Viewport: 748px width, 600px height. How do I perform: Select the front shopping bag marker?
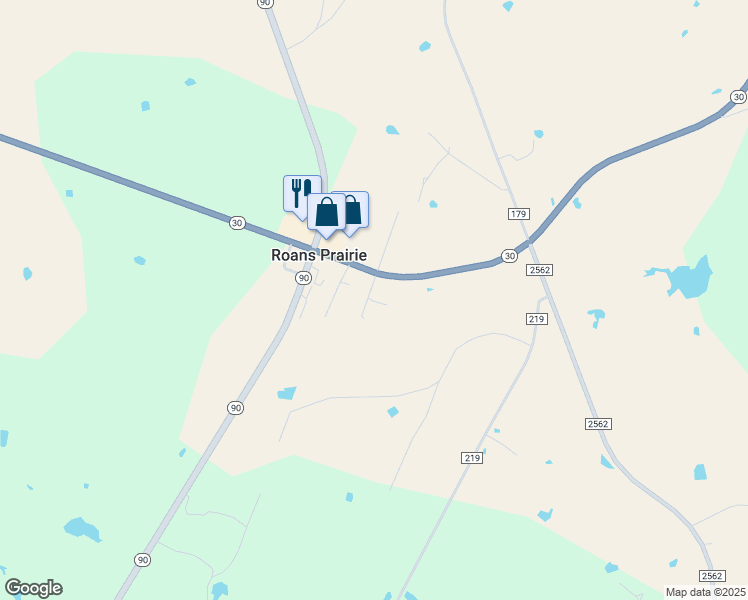click(326, 213)
